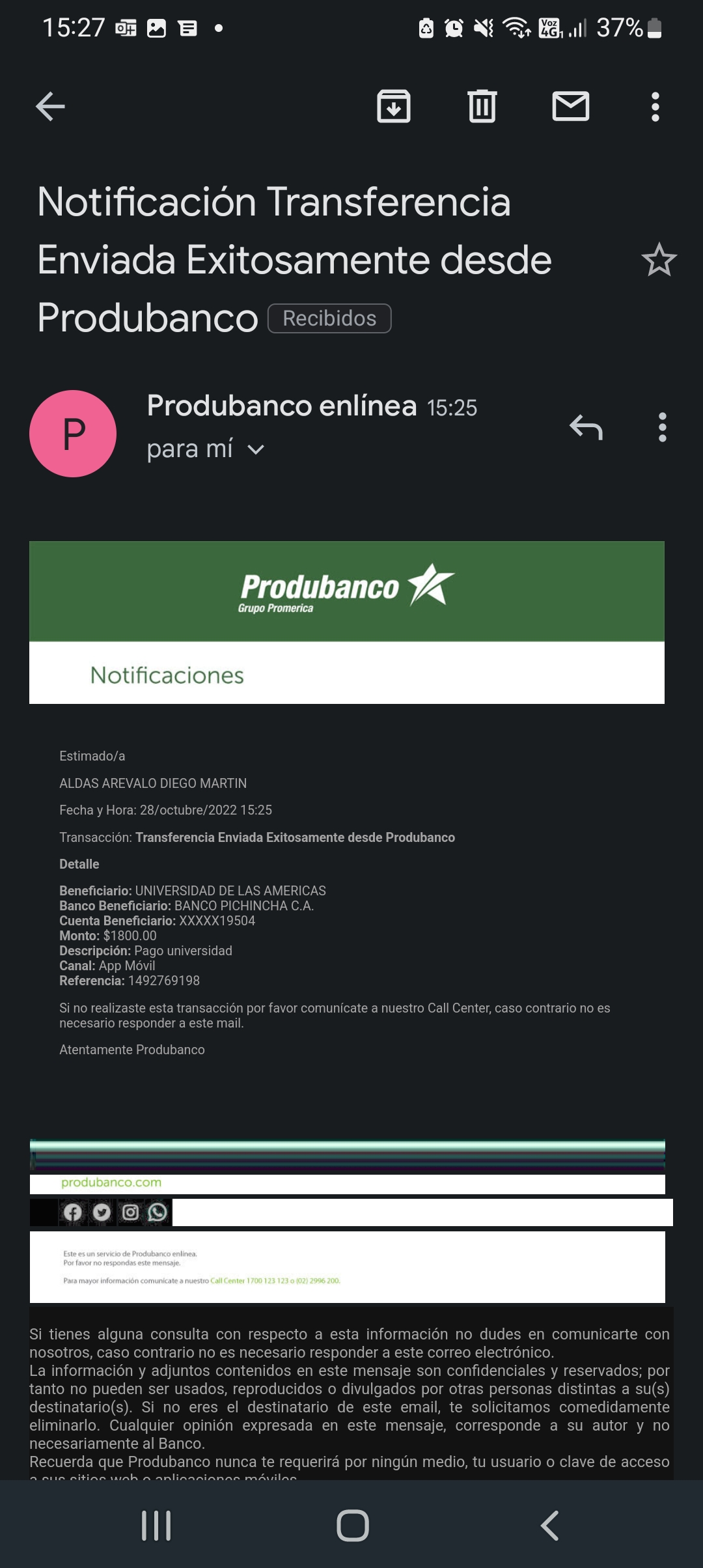
Task: Open the produbanco.com link
Action: pyautogui.click(x=111, y=1183)
